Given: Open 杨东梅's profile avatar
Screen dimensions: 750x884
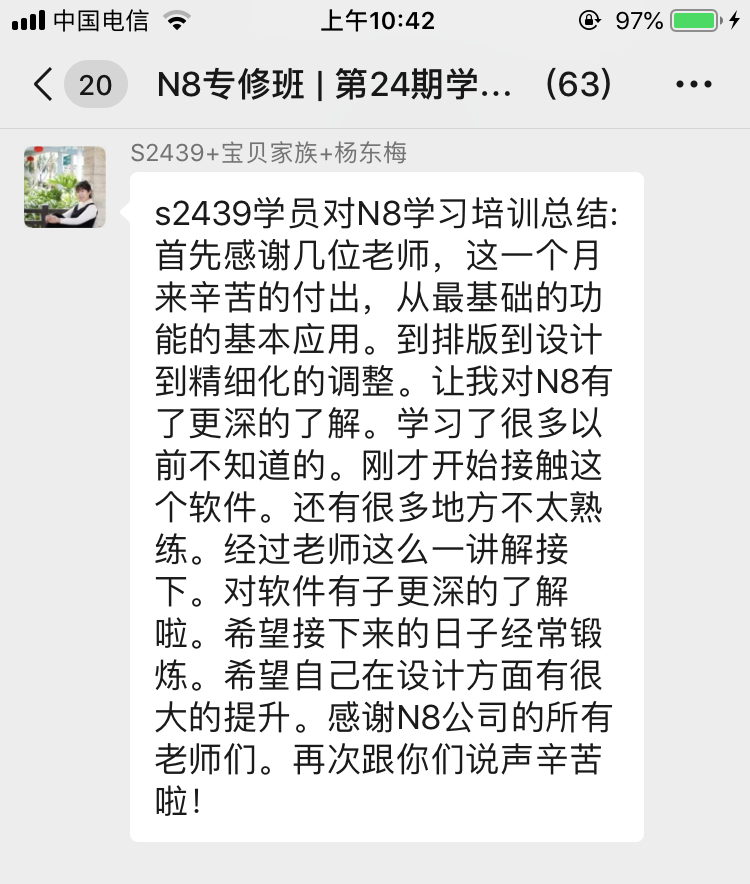Looking at the screenshot, I should pyautogui.click(x=65, y=187).
